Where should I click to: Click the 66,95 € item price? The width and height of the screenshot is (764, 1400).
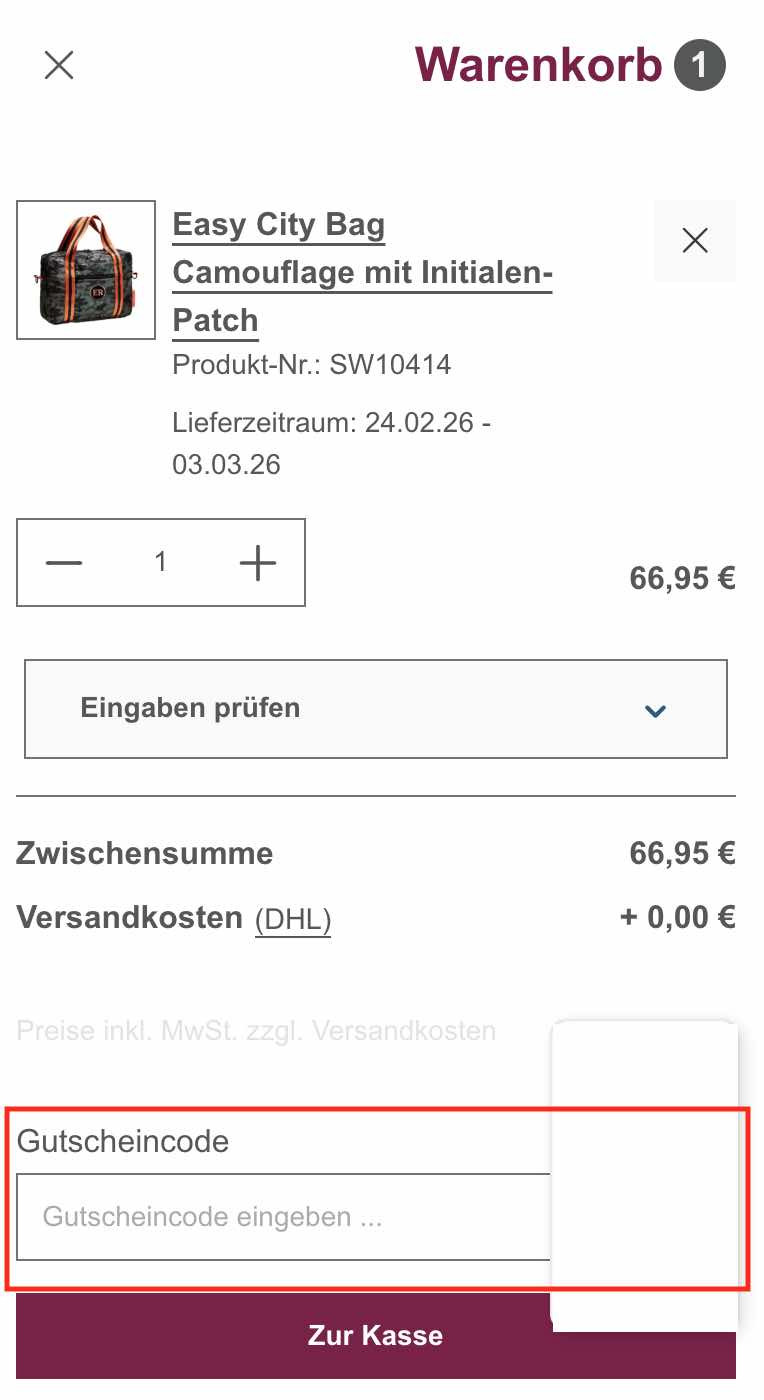[681, 577]
